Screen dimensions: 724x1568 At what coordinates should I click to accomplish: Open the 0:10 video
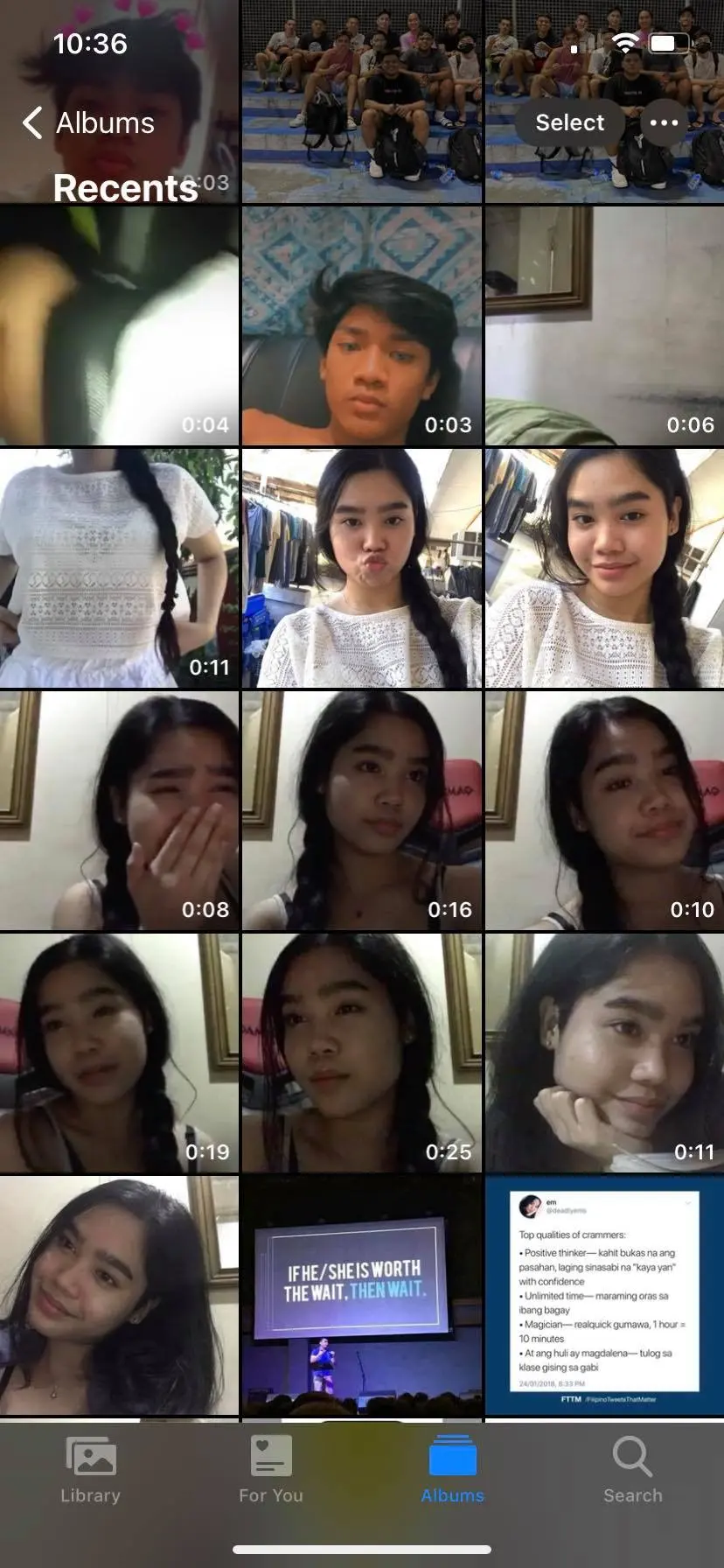604,810
